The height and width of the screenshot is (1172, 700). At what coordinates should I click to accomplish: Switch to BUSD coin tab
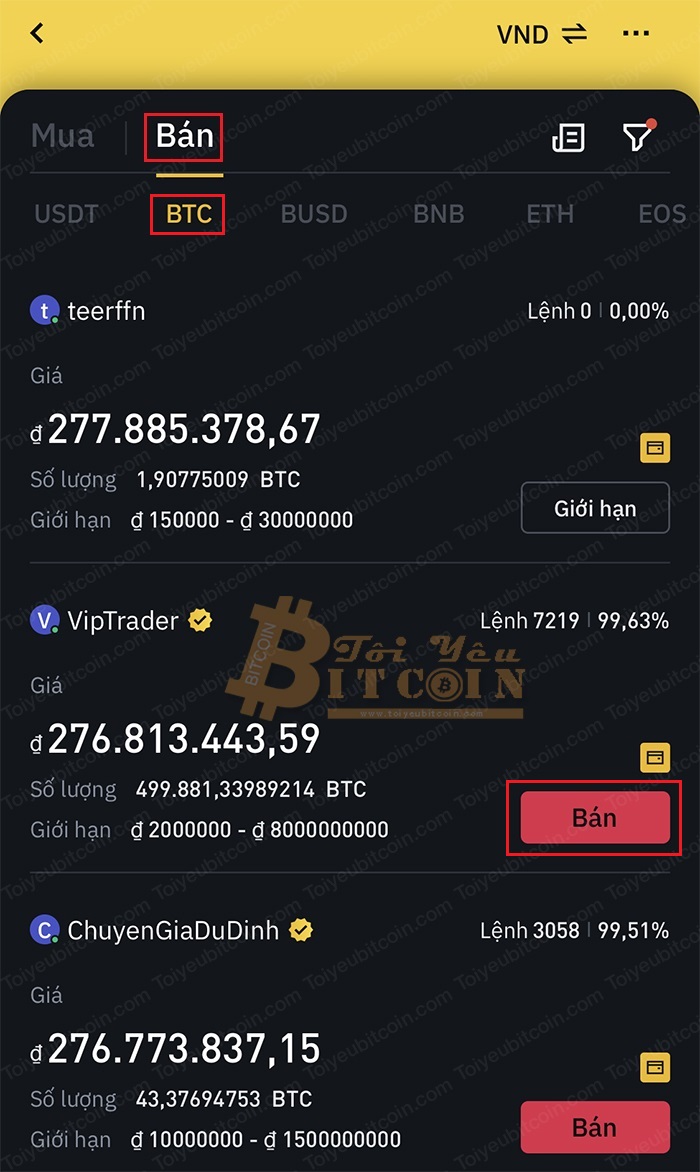pyautogui.click(x=314, y=214)
